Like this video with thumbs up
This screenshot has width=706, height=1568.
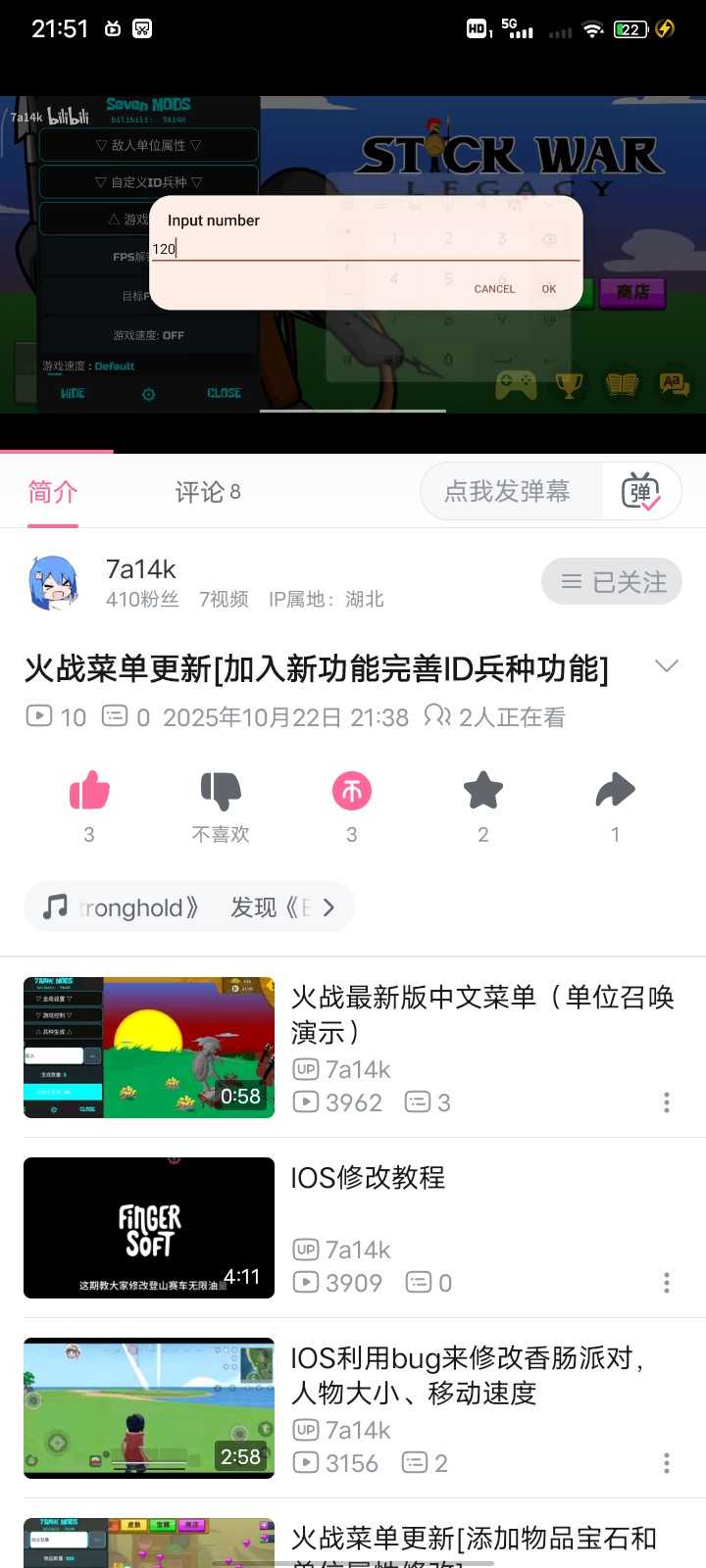point(89,792)
